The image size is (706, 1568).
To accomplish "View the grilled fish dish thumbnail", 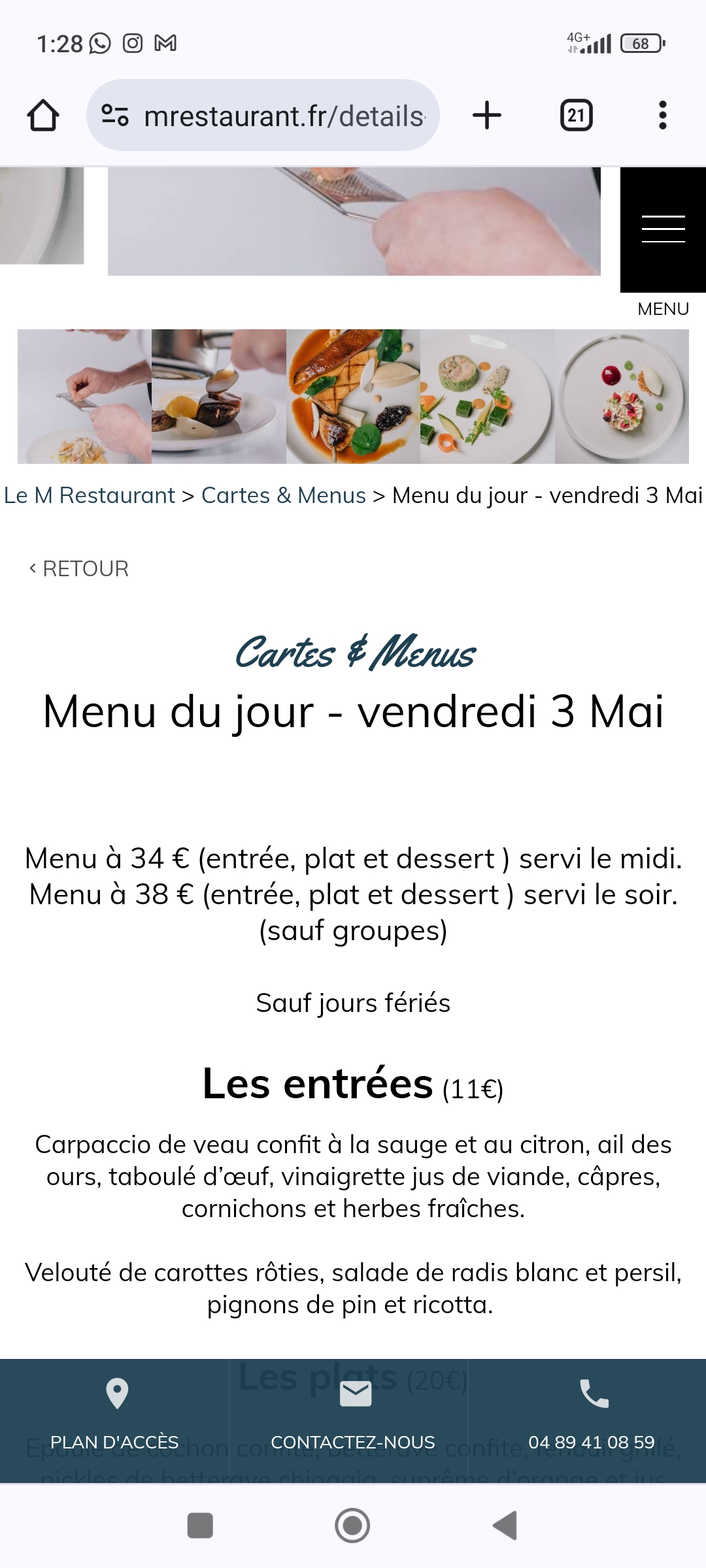I will (353, 397).
